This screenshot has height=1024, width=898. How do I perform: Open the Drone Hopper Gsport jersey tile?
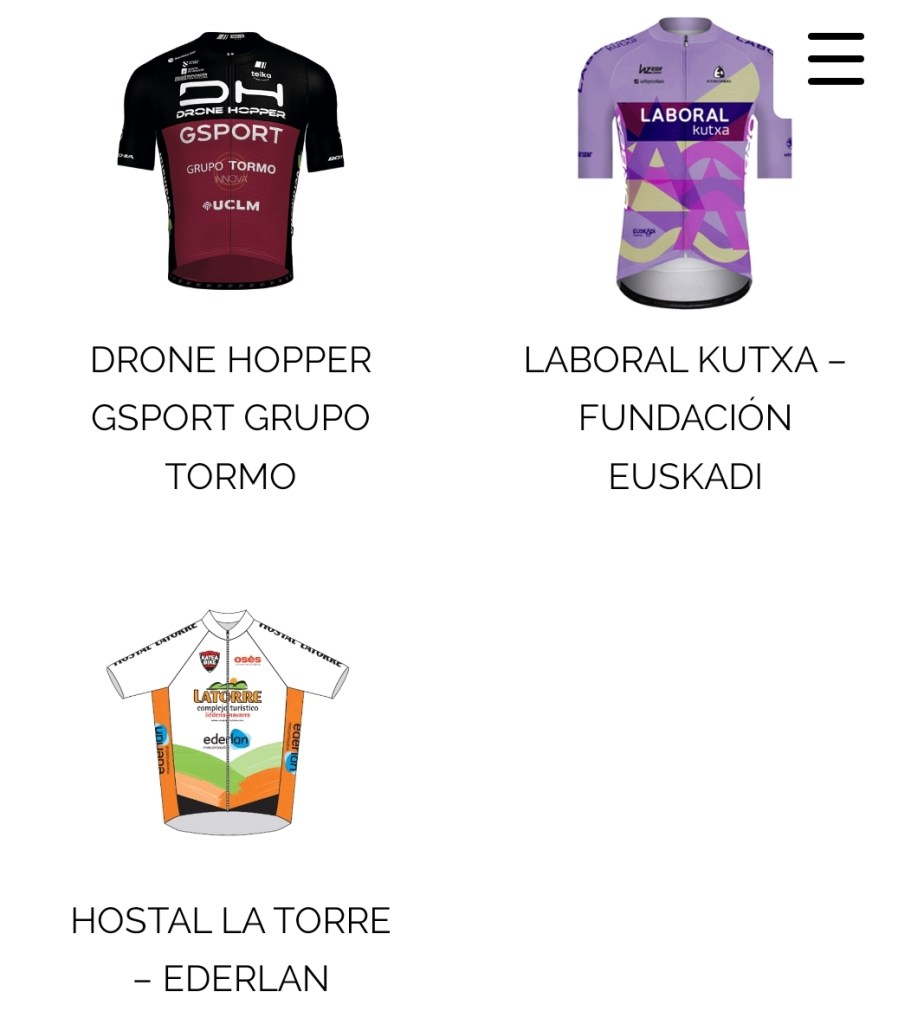coord(231,158)
